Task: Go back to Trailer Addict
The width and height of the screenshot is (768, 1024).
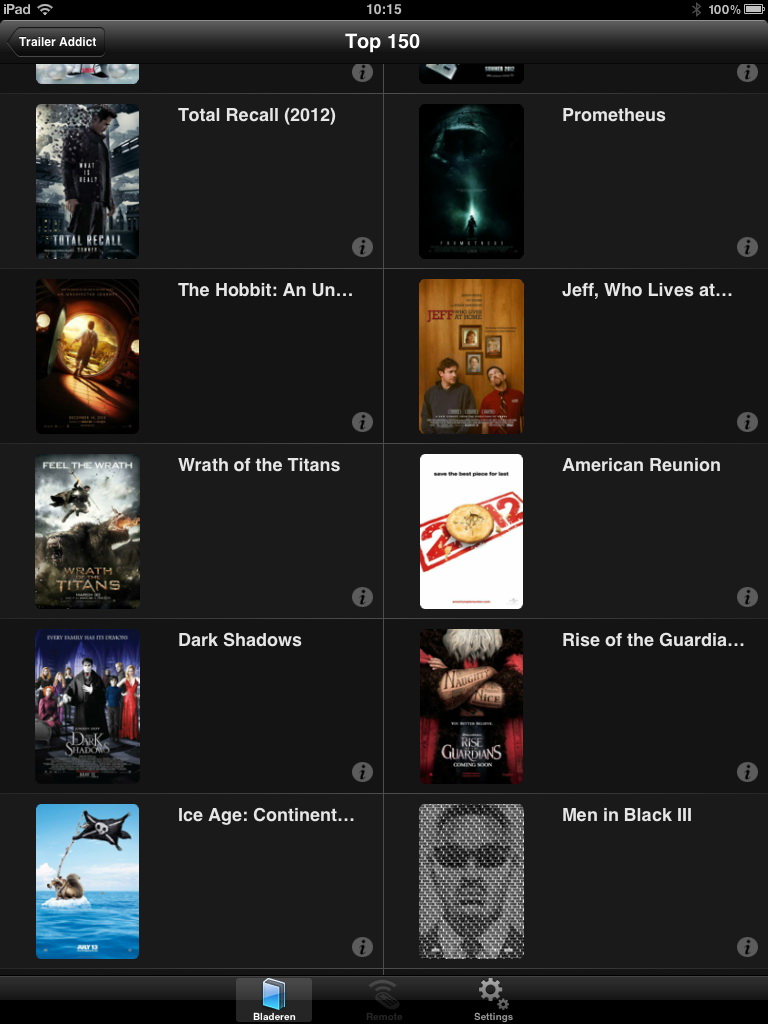Action: tap(56, 42)
